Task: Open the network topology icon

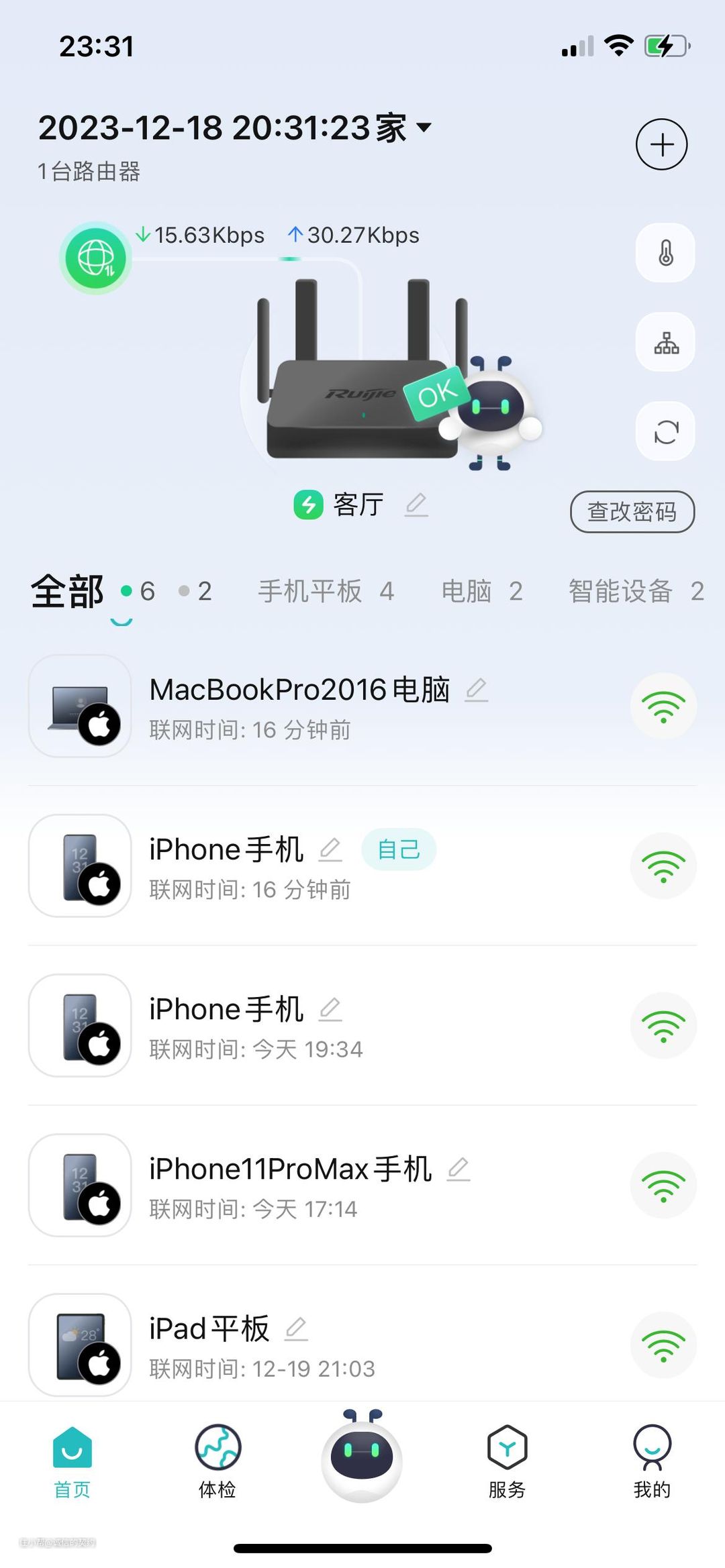Action: click(665, 342)
